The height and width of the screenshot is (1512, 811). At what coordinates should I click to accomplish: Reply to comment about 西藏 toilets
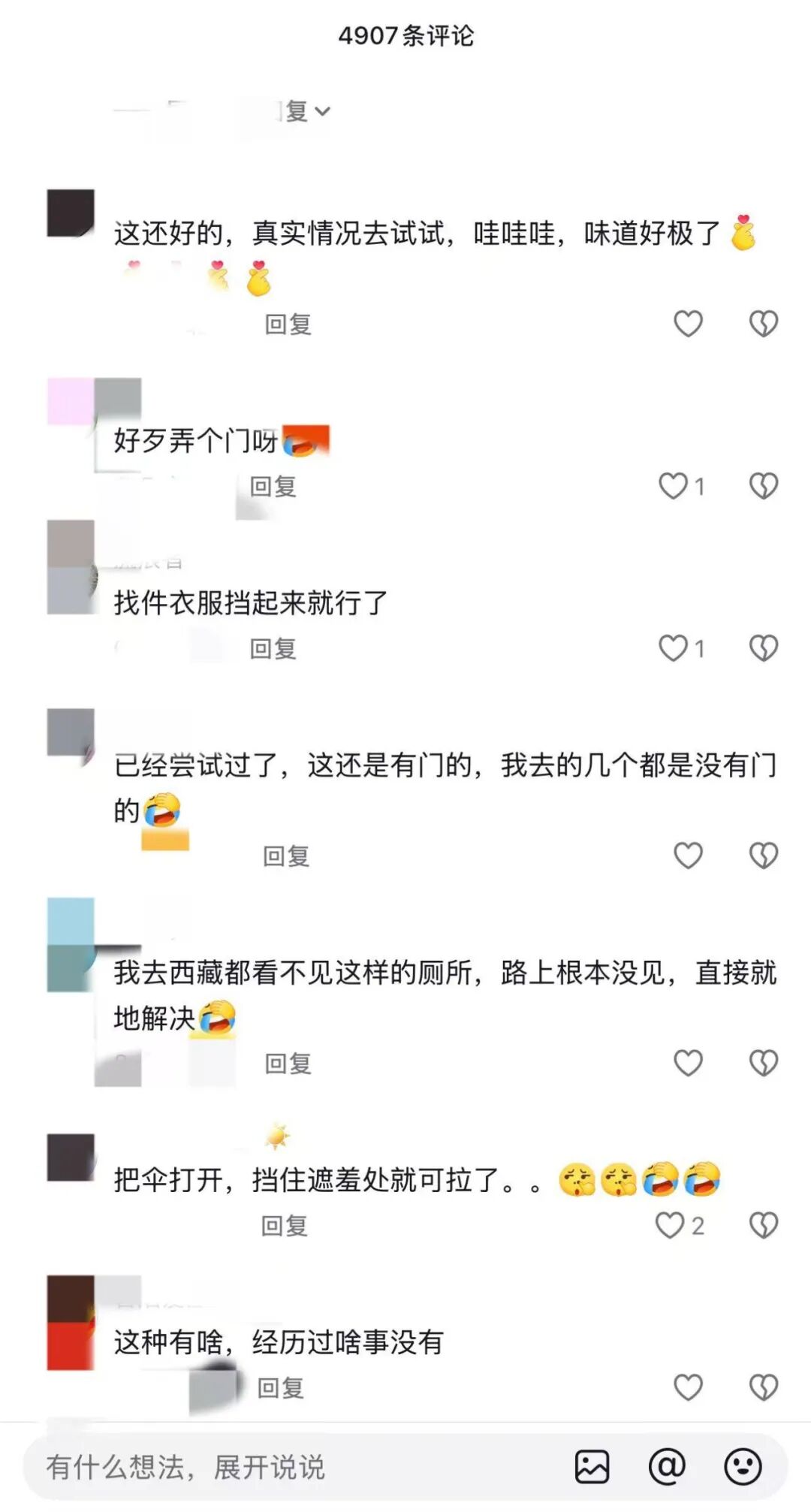288,1064
